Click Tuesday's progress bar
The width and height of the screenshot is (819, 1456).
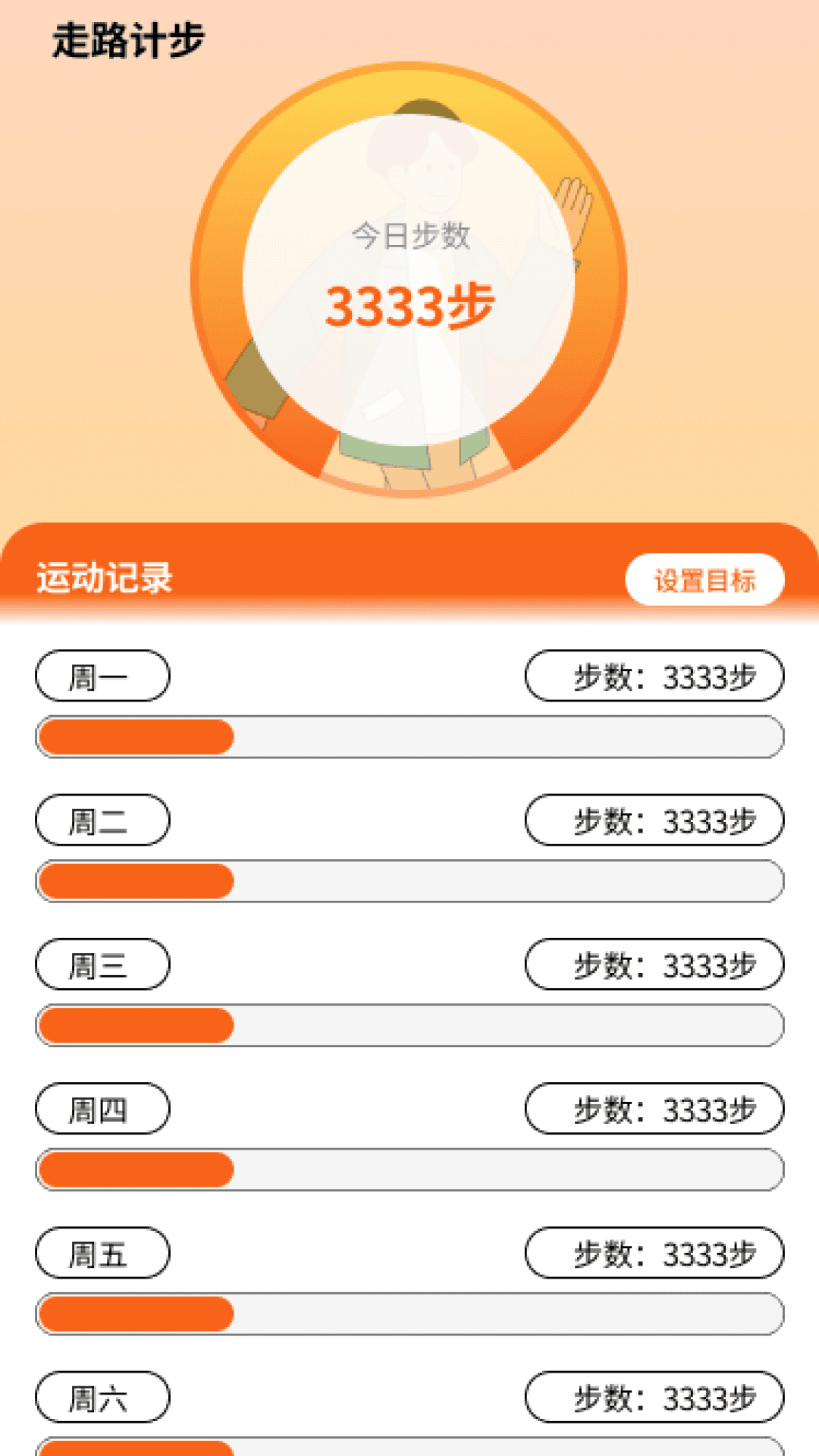[x=409, y=880]
